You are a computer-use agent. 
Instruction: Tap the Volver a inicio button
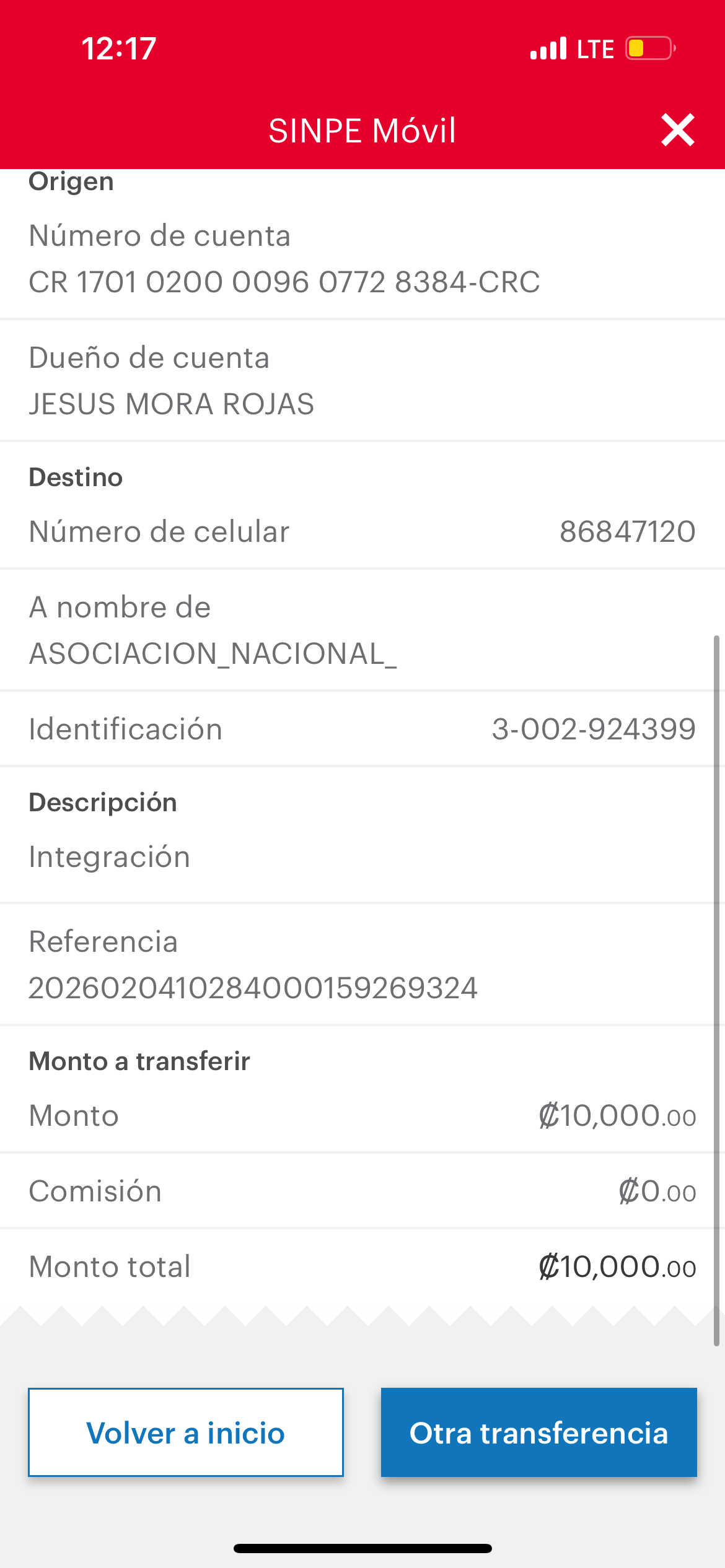click(x=186, y=1432)
